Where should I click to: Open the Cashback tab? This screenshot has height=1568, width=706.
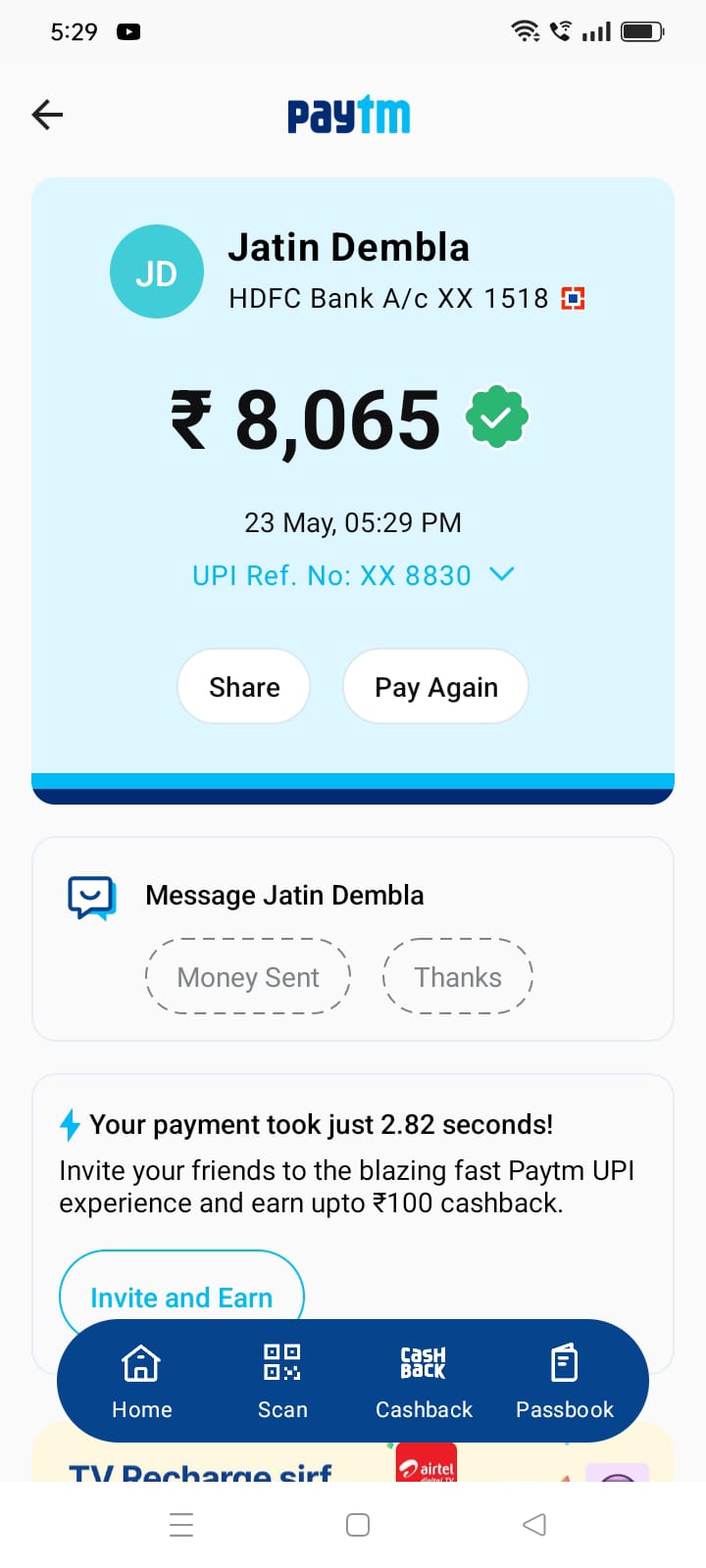tap(424, 1381)
